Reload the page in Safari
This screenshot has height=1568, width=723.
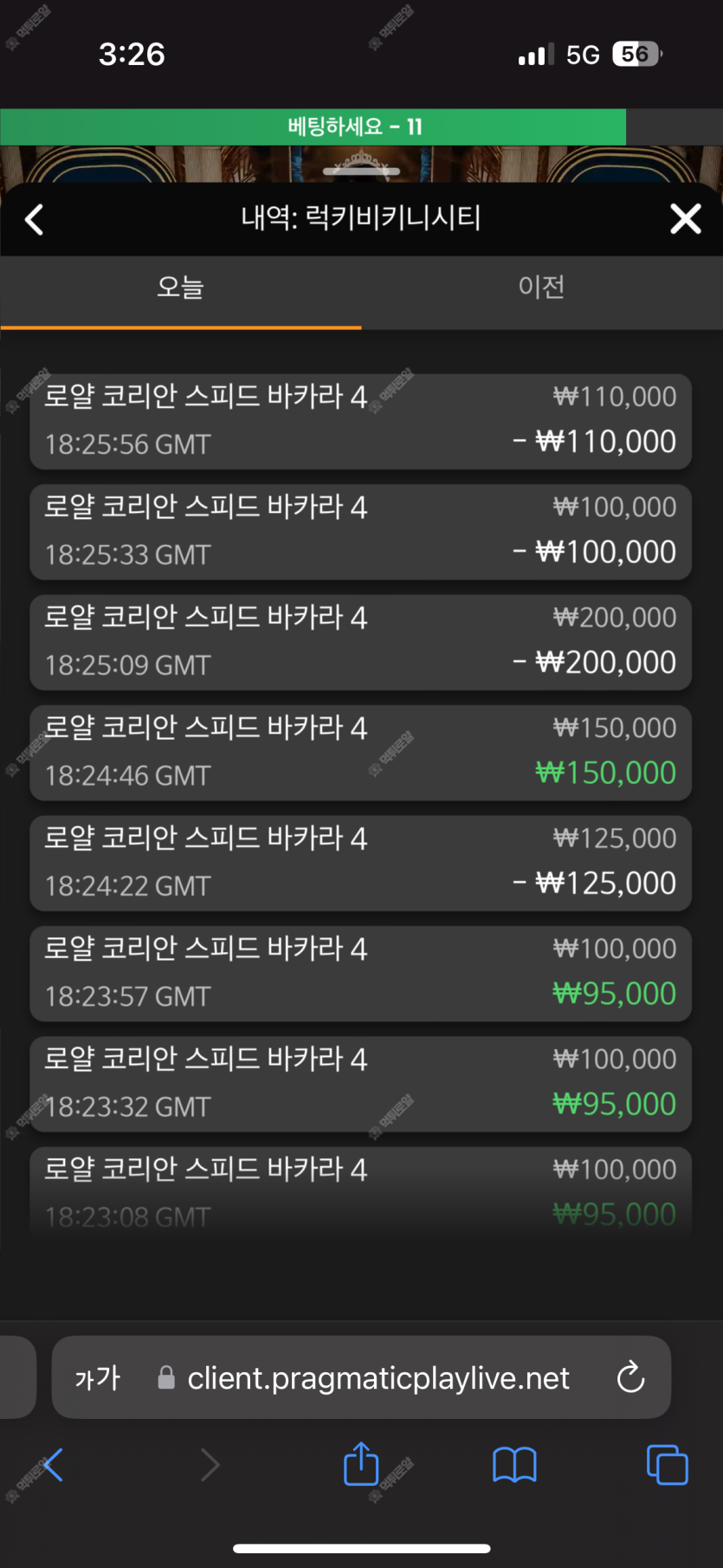(x=630, y=1377)
